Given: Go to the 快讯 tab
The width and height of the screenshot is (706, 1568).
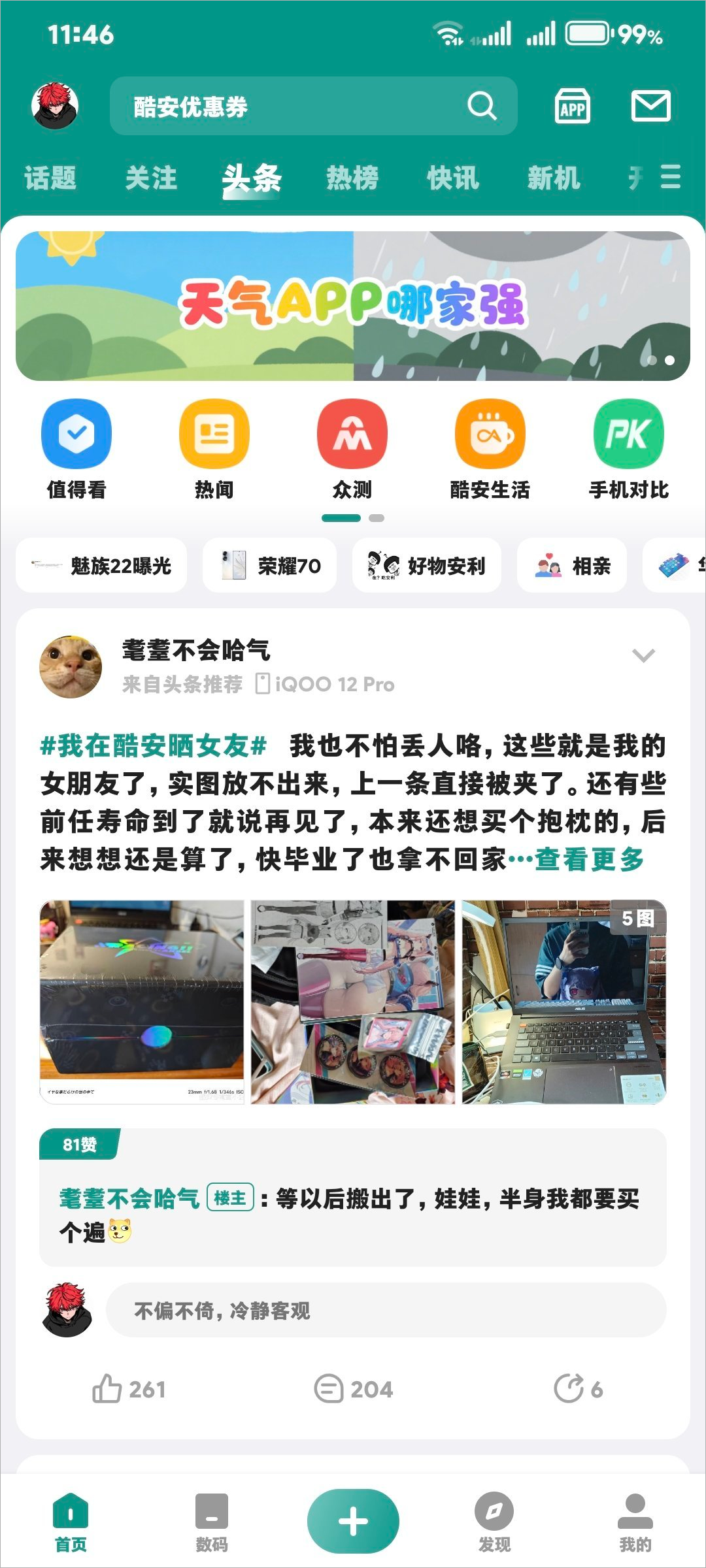Looking at the screenshot, I should click(x=453, y=178).
